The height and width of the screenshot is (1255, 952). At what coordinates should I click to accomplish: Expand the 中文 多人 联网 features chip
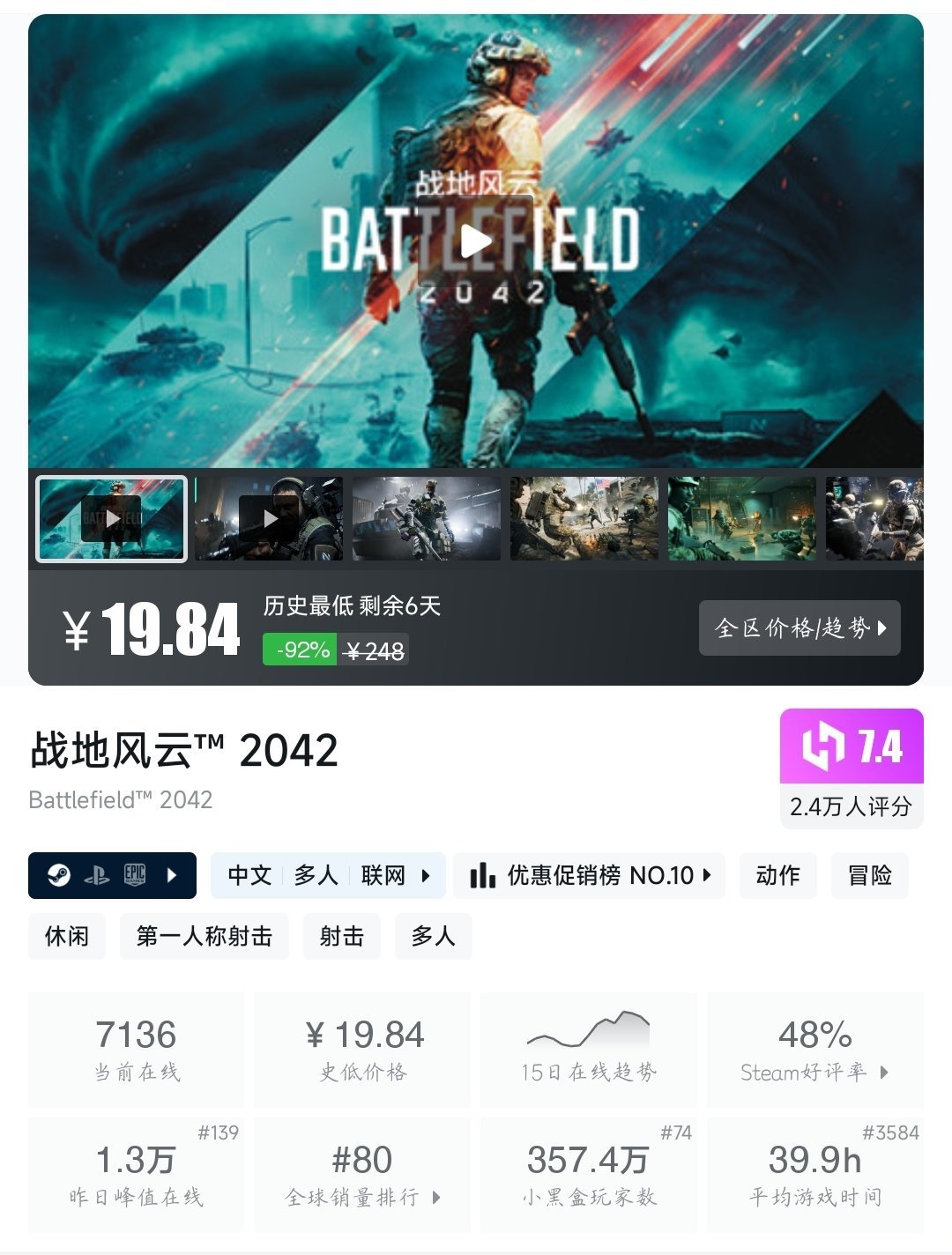pos(328,875)
